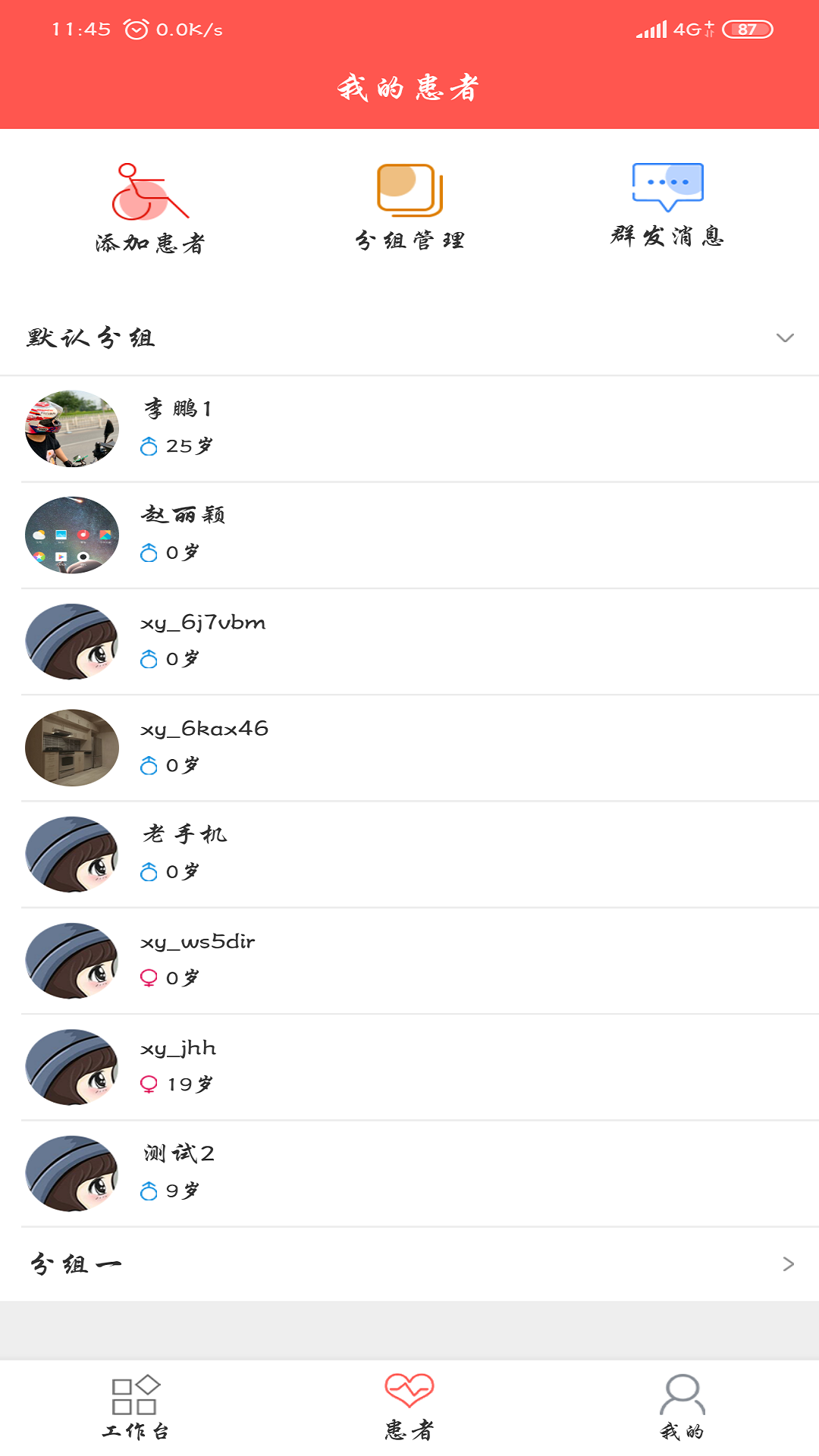Viewport: 819px width, 1456px height.
Task: Tap 添加患者 to add a patient
Action: point(150,209)
